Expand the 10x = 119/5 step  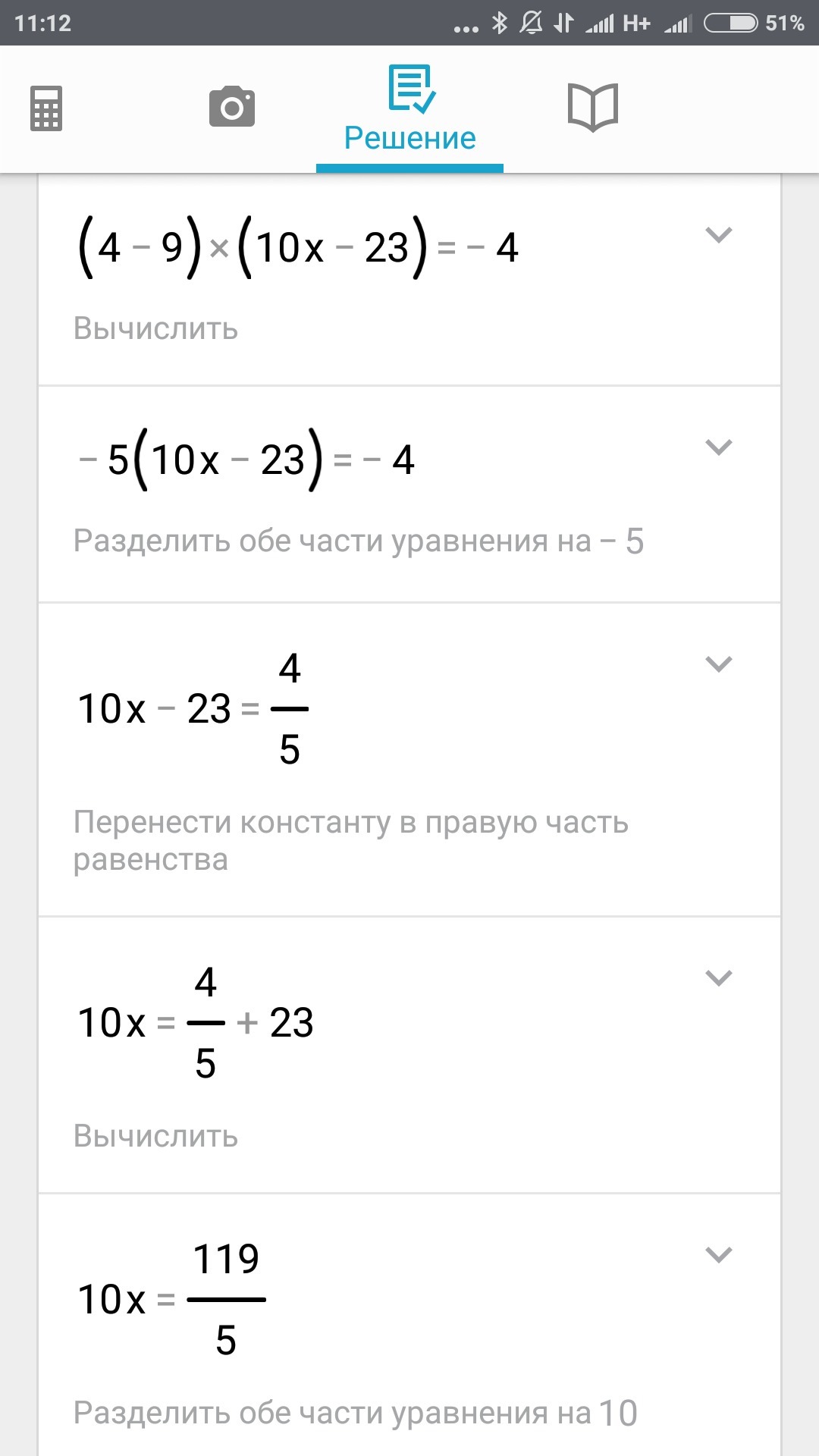click(x=718, y=1255)
